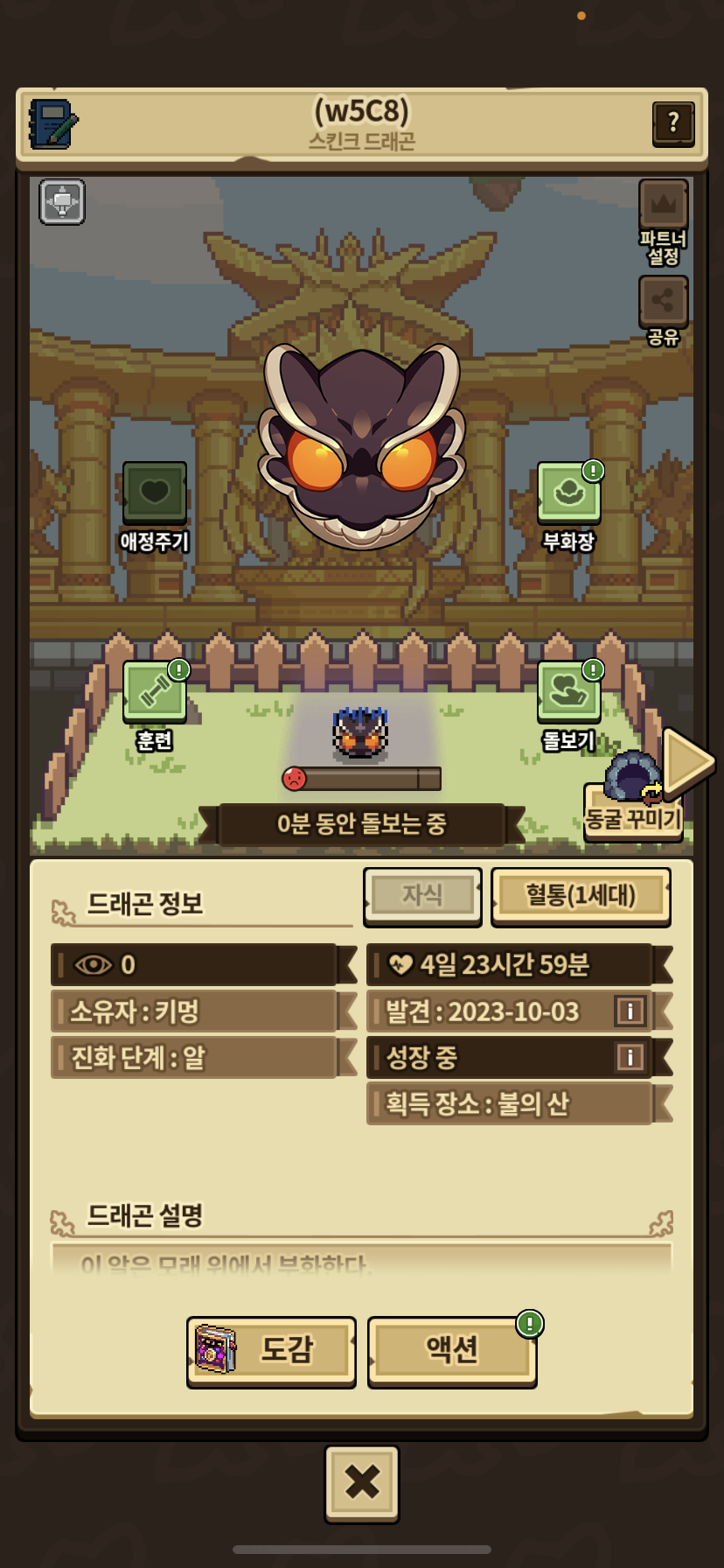This screenshot has width=724, height=1568.
Task: Open the notebook edit icon
Action: (x=53, y=123)
